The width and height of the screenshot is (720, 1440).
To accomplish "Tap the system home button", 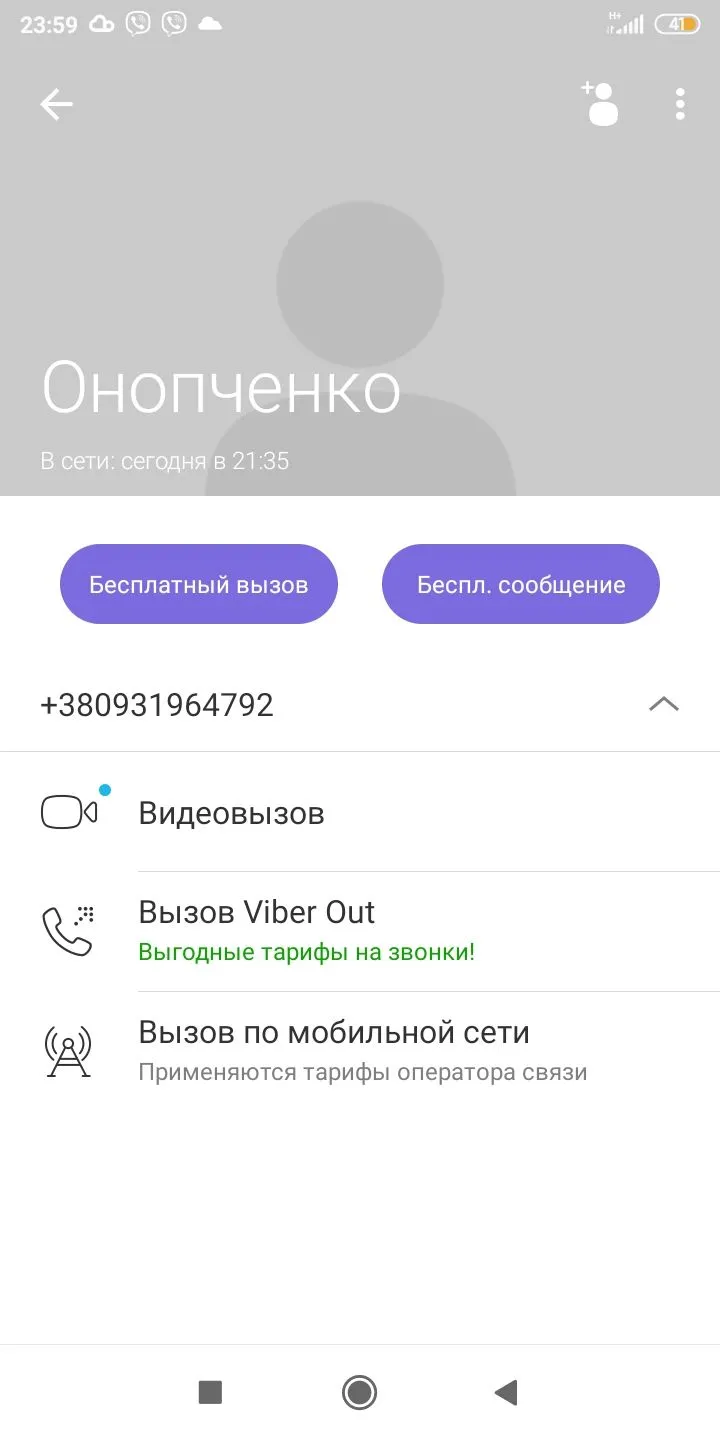I will pyautogui.click(x=359, y=1392).
